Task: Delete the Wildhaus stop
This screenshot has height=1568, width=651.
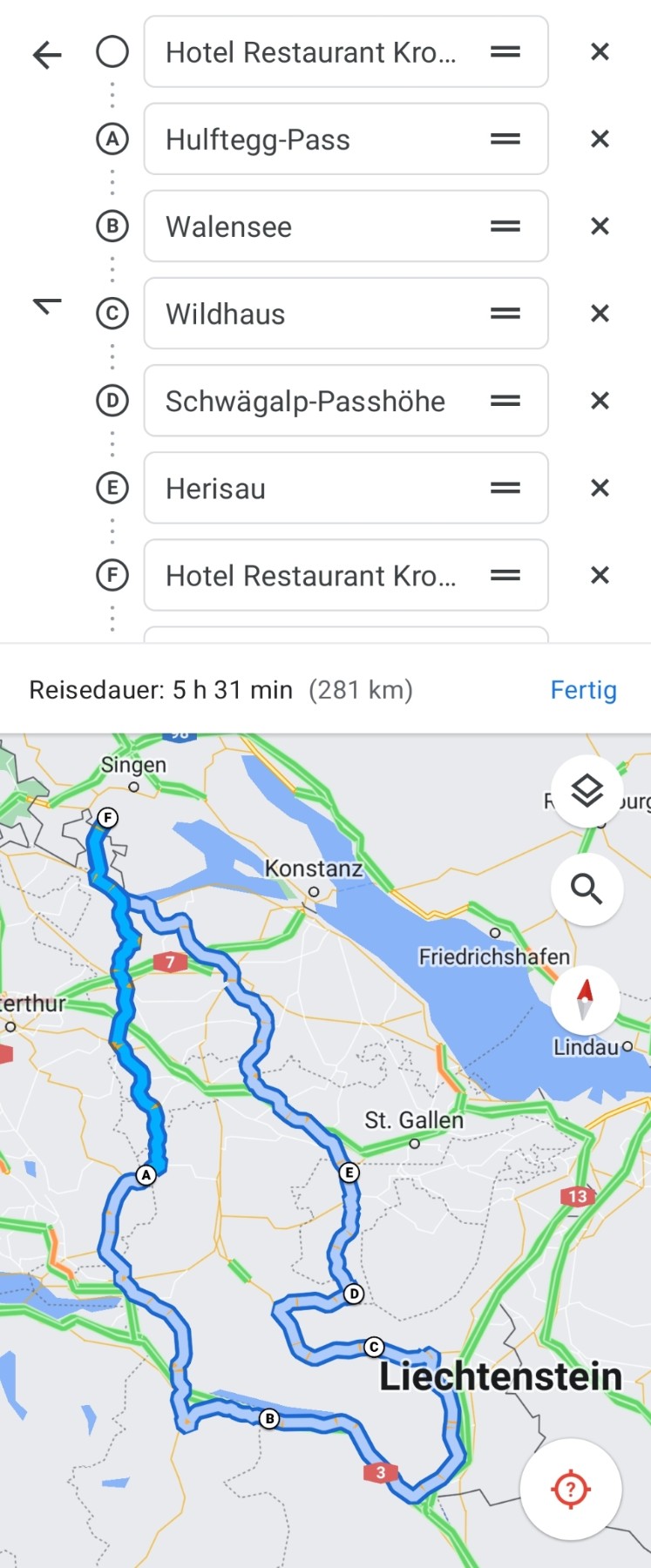Action: [600, 314]
